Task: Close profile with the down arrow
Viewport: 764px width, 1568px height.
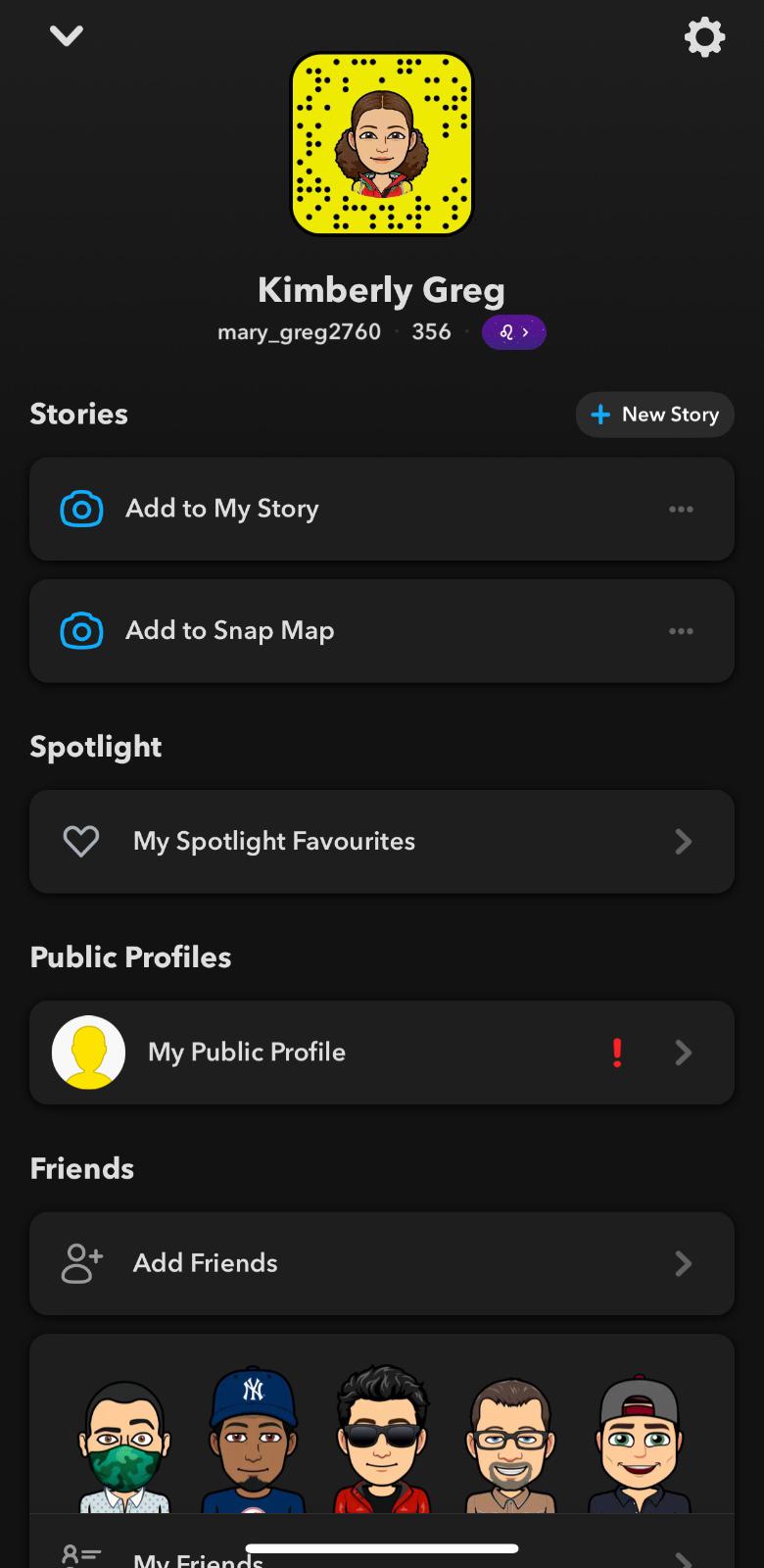Action: (67, 36)
